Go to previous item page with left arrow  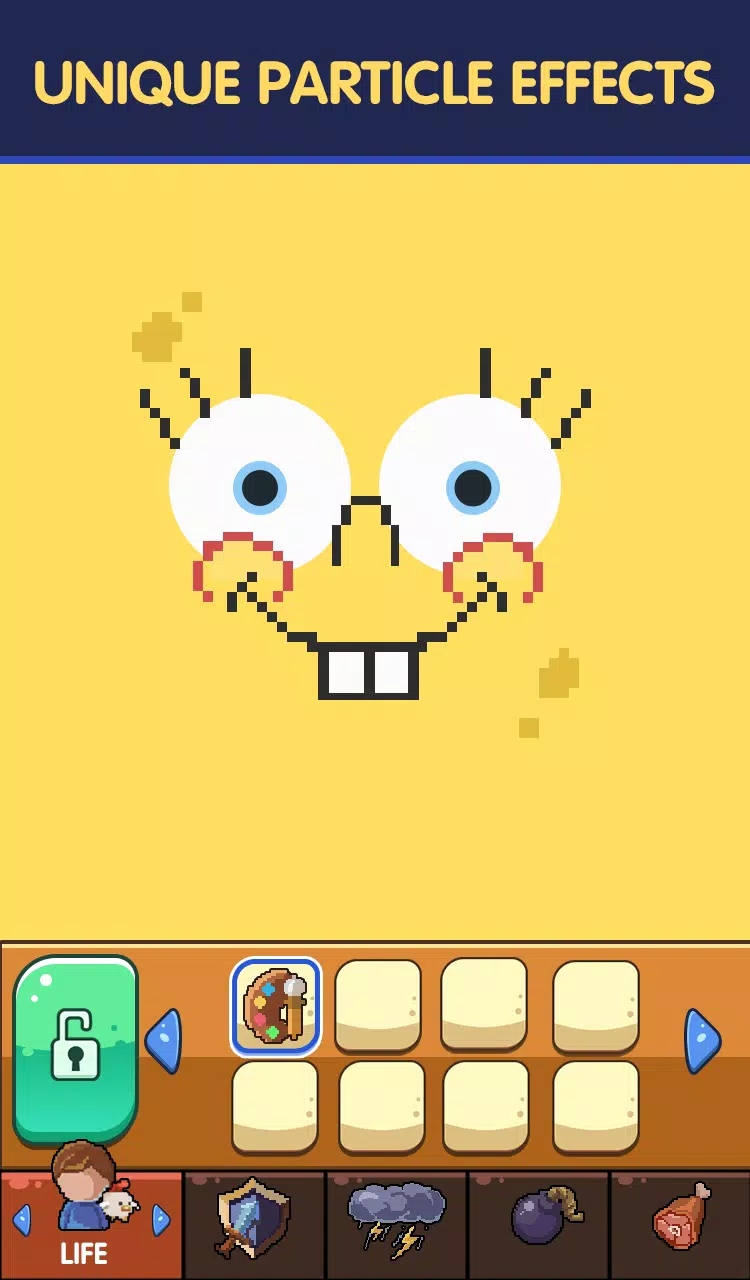point(164,1041)
